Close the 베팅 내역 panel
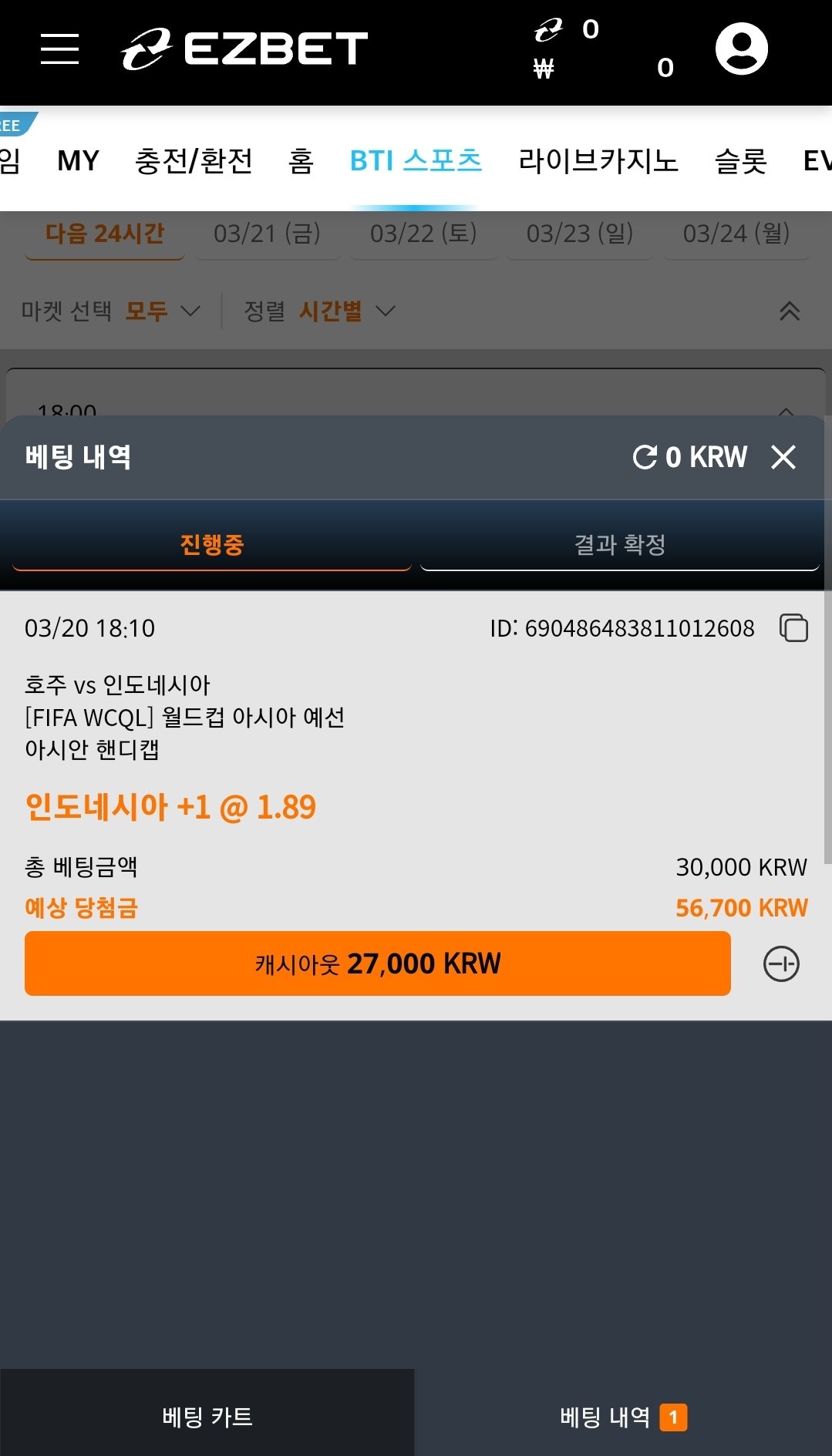Screen dimensions: 832x1456 [783, 457]
